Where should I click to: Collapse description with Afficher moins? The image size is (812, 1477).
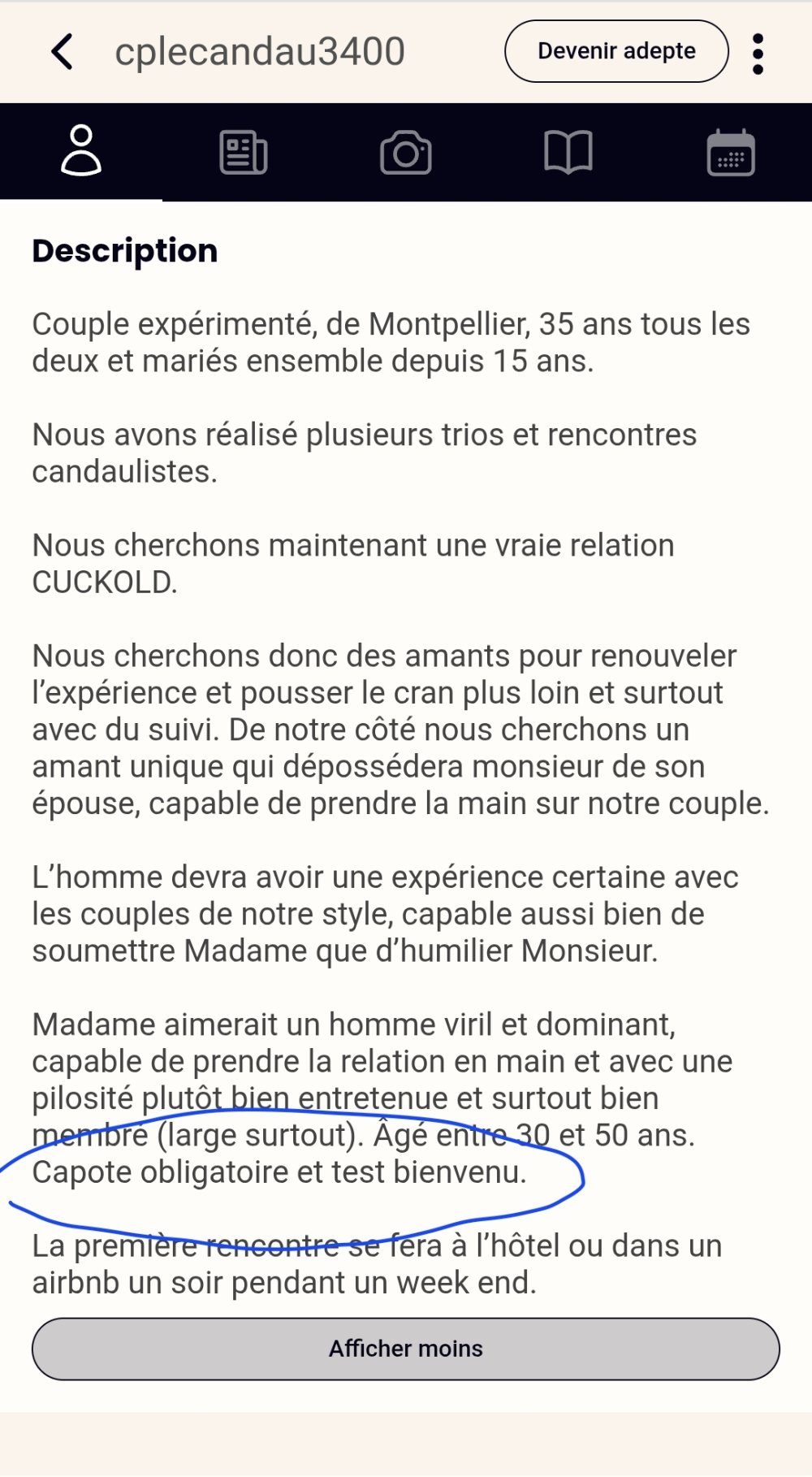tap(406, 1349)
